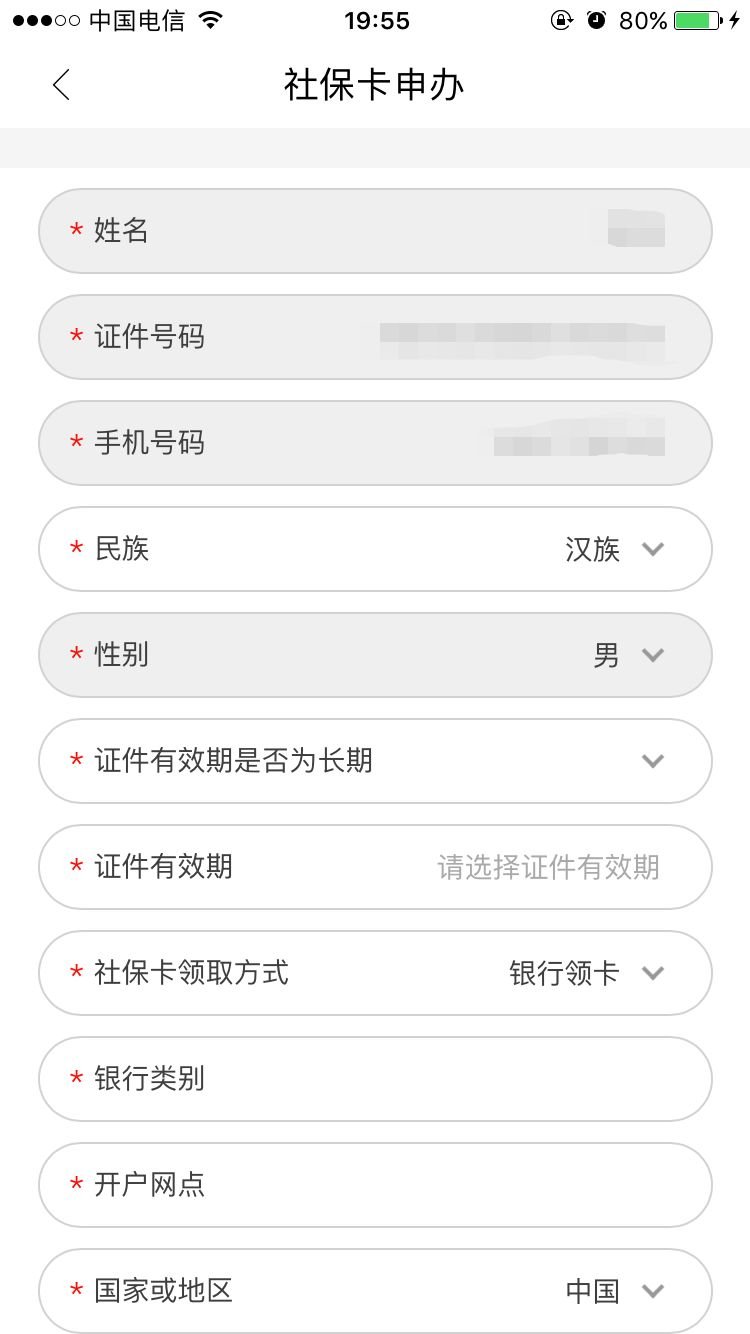Expand the 证件有效期是否为长期 dropdown
The image size is (750, 1334).
point(652,761)
